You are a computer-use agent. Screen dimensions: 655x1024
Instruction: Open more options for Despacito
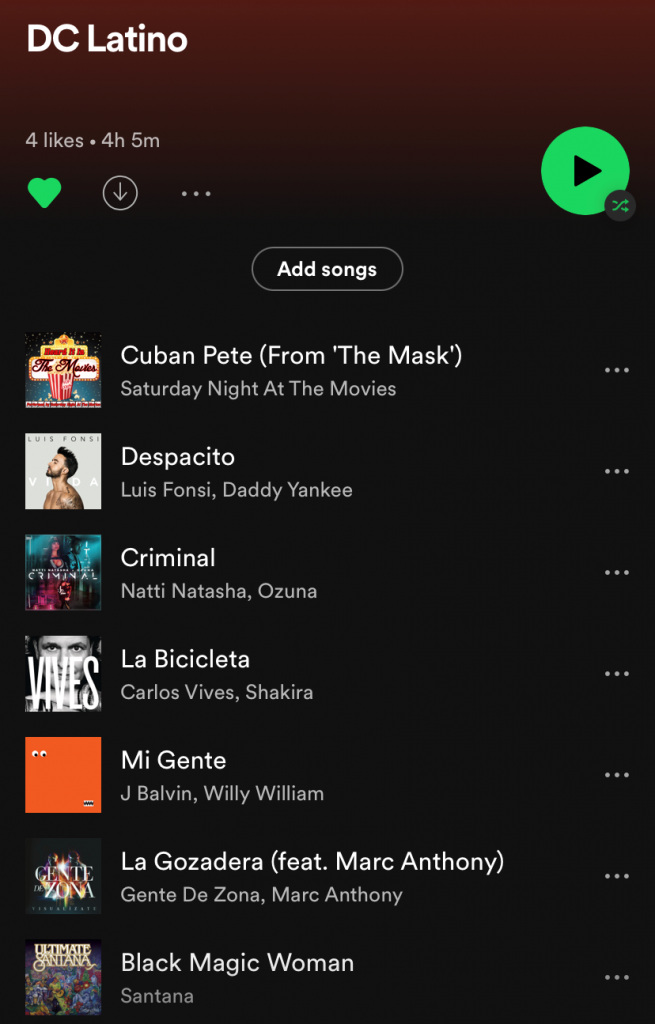[x=617, y=472]
